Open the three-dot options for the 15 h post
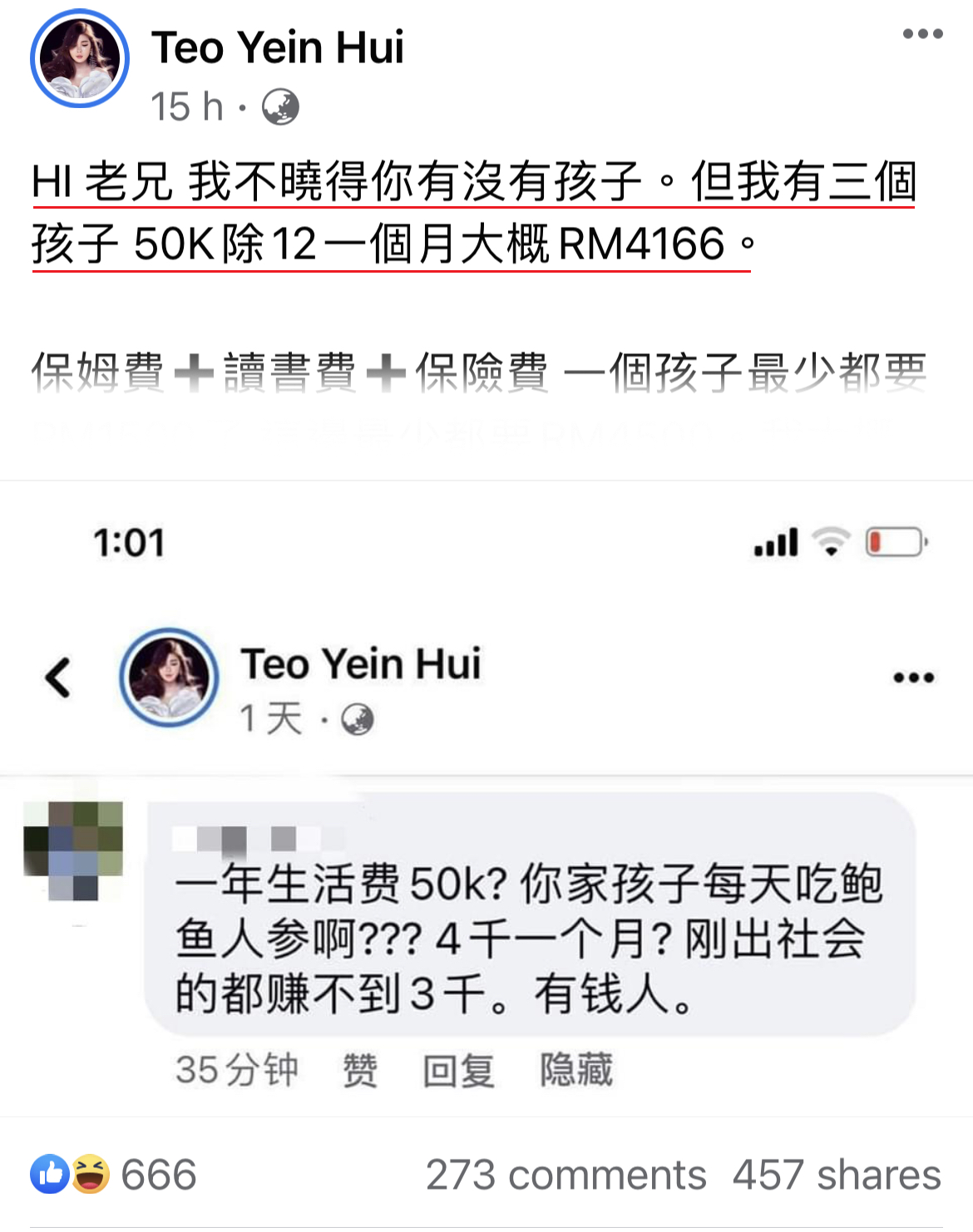The image size is (973, 1232). tap(922, 34)
